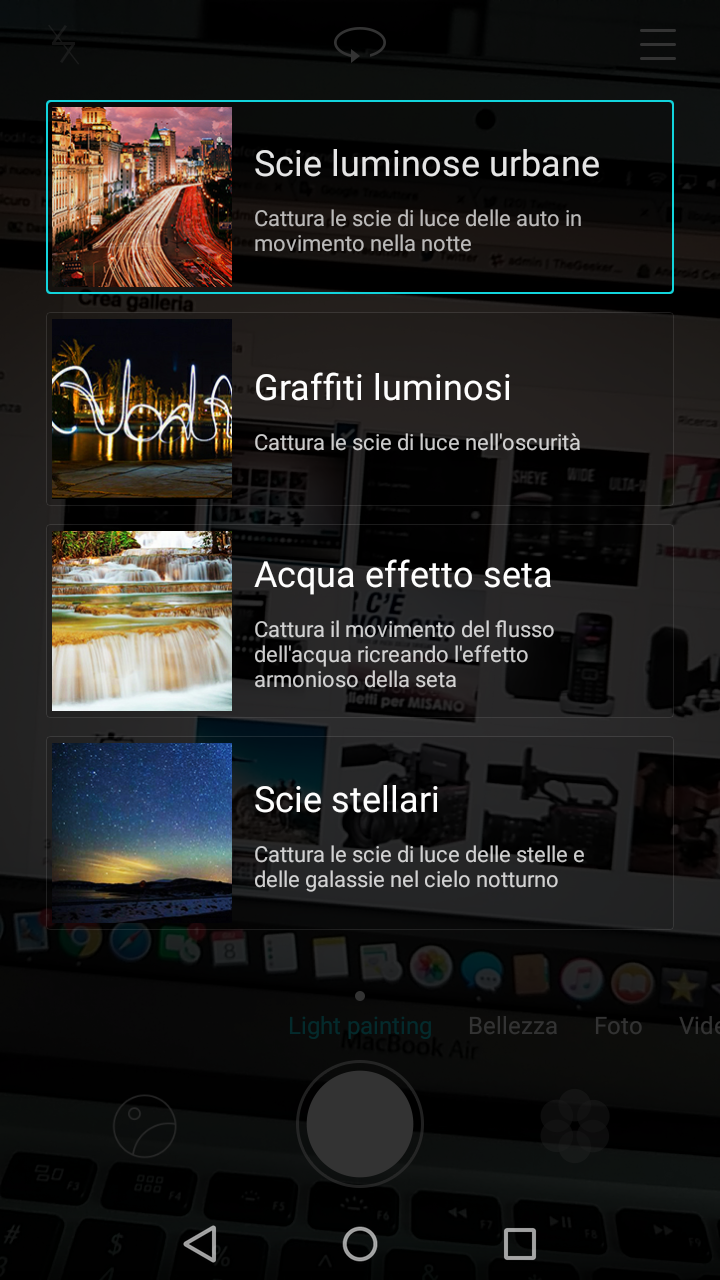Image resolution: width=720 pixels, height=1280 pixels.
Task: Select Scie luminose urbane mode
Action: point(360,197)
